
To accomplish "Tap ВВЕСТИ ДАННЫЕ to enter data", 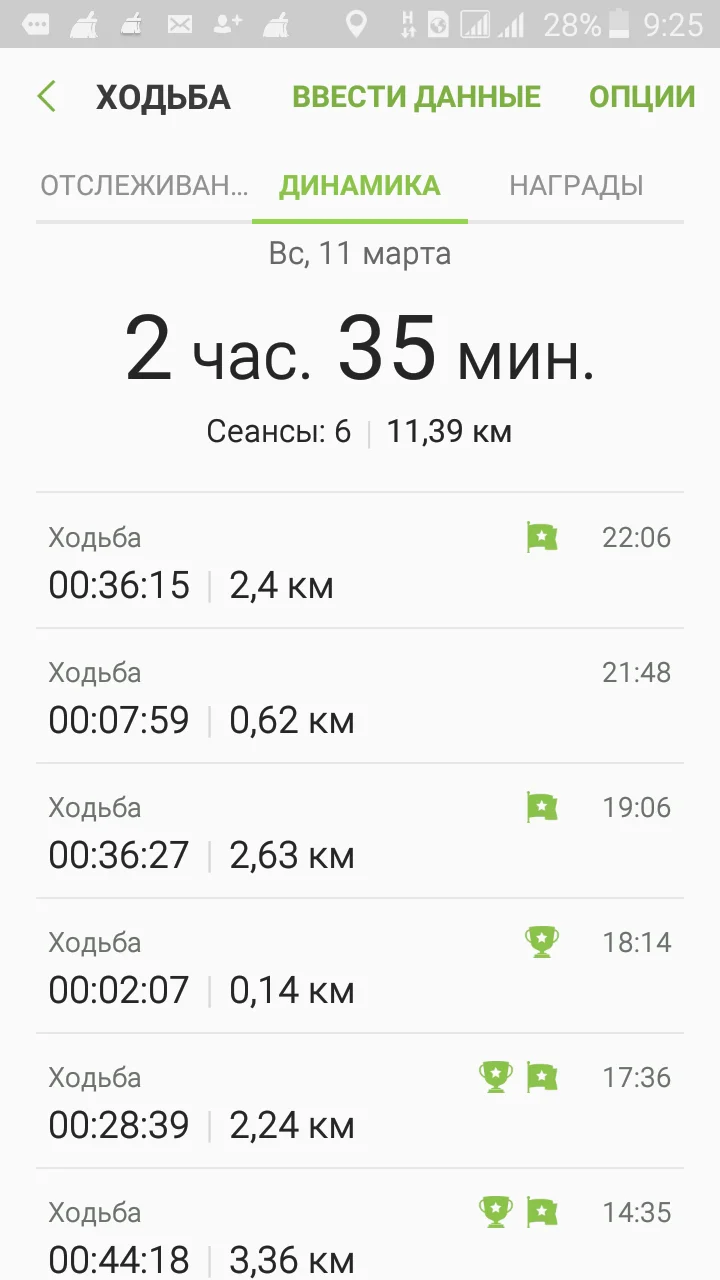I will 416,97.
